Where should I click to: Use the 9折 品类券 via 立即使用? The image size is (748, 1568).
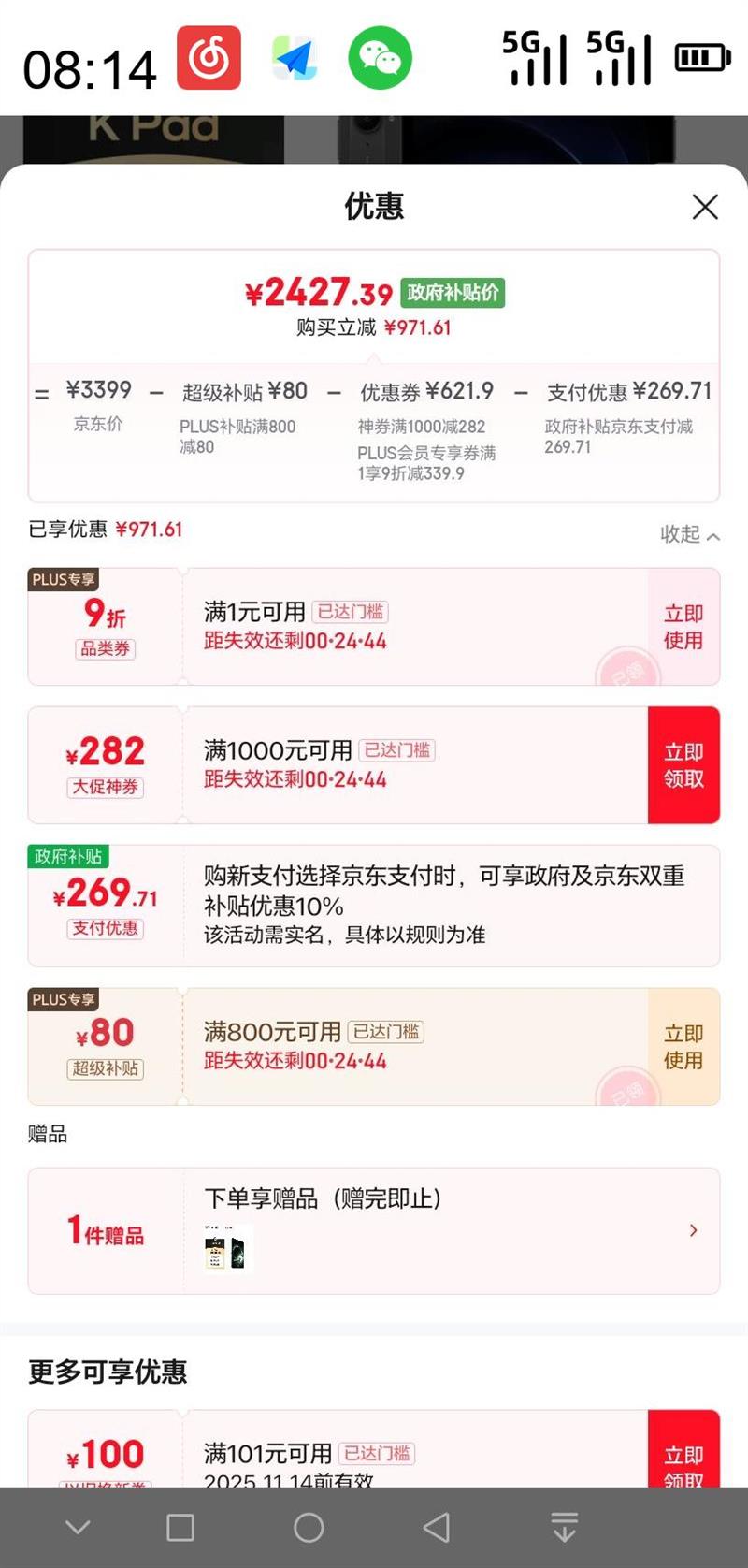(683, 627)
